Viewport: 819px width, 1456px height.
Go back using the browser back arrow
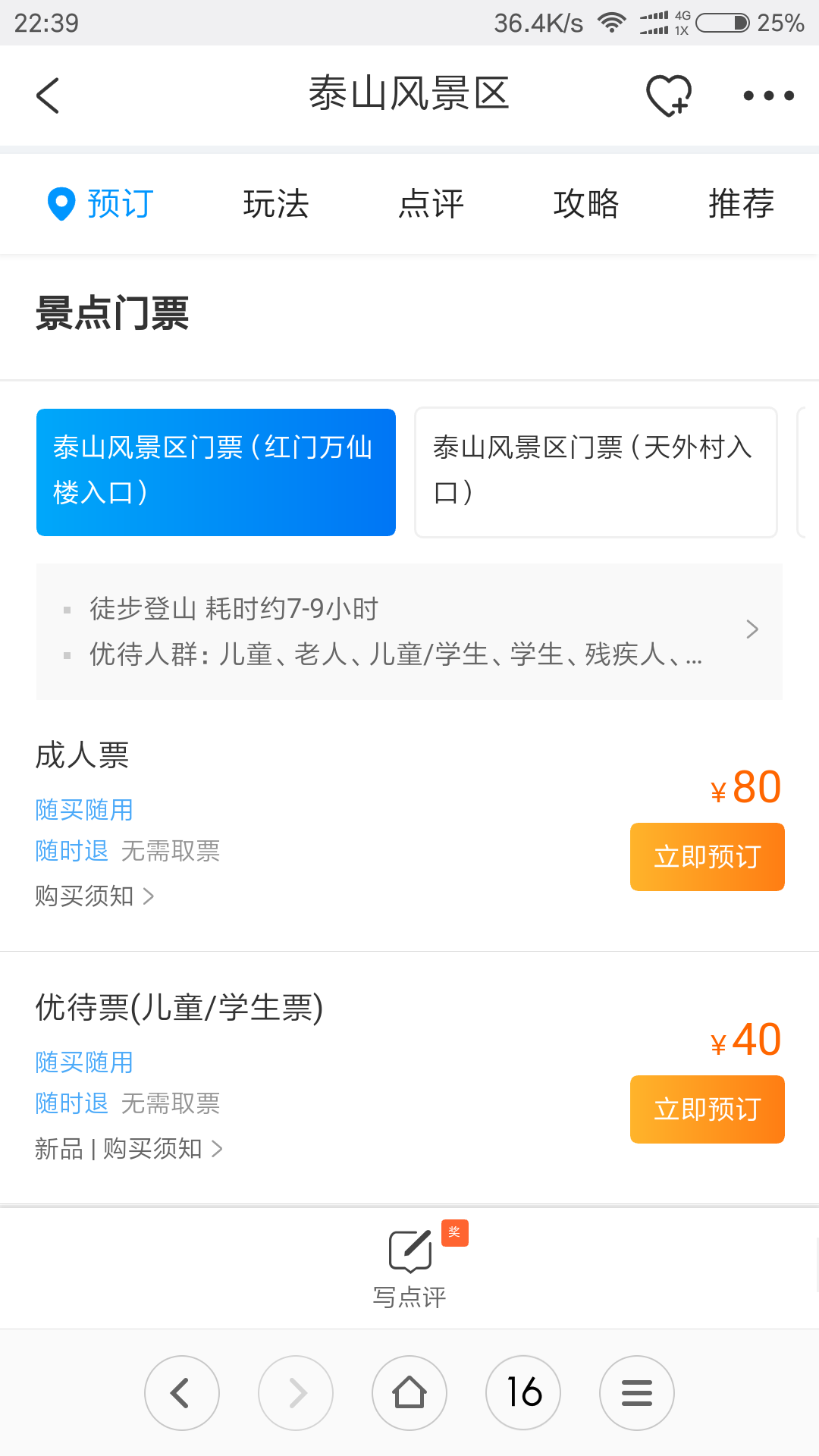tap(182, 1393)
